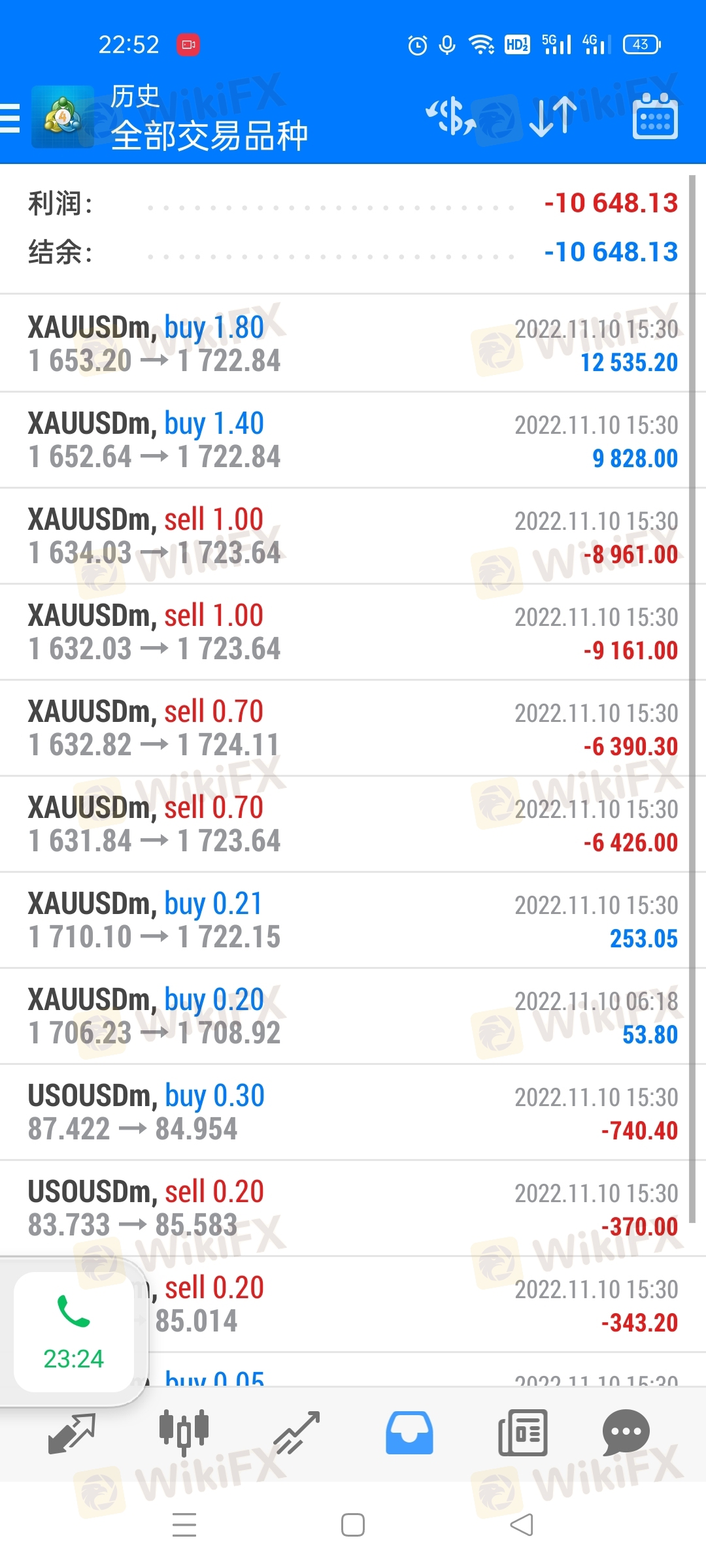Image resolution: width=706 pixels, height=1568 pixels.
Task: Switch to the Chart tab
Action: (x=184, y=1433)
